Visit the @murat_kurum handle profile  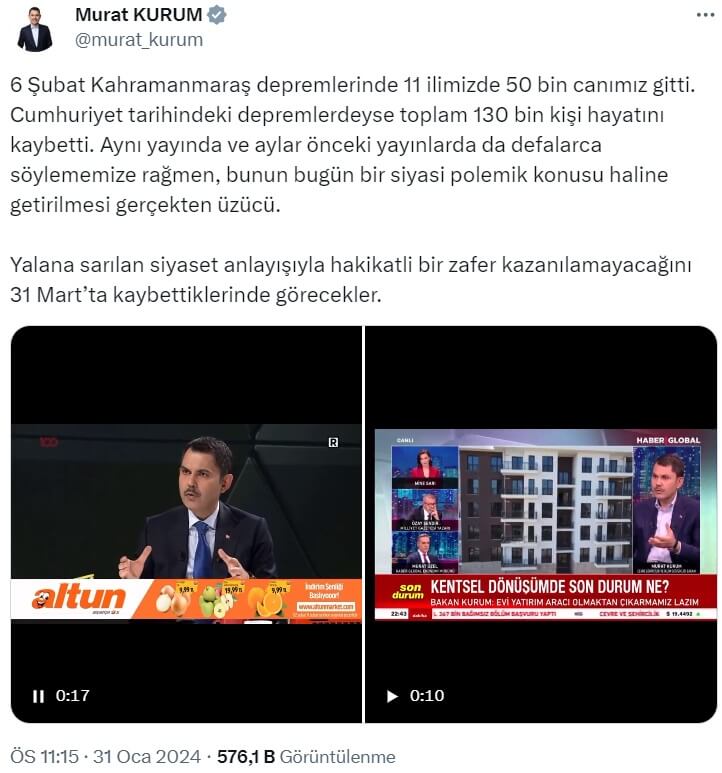[139, 40]
